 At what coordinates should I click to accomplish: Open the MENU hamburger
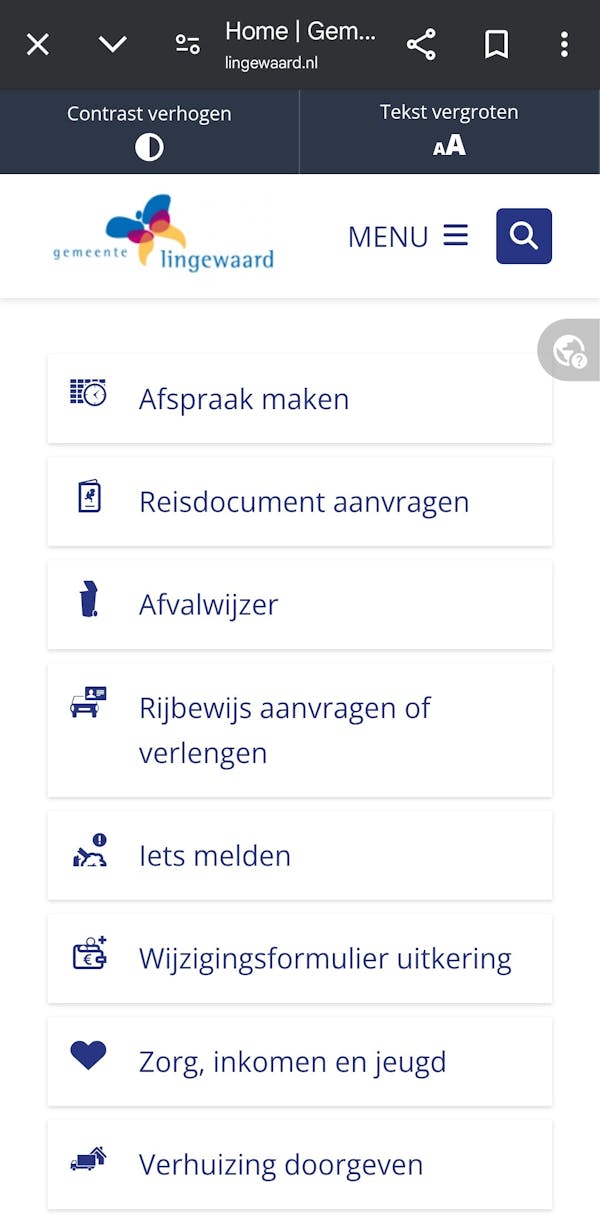tap(408, 236)
